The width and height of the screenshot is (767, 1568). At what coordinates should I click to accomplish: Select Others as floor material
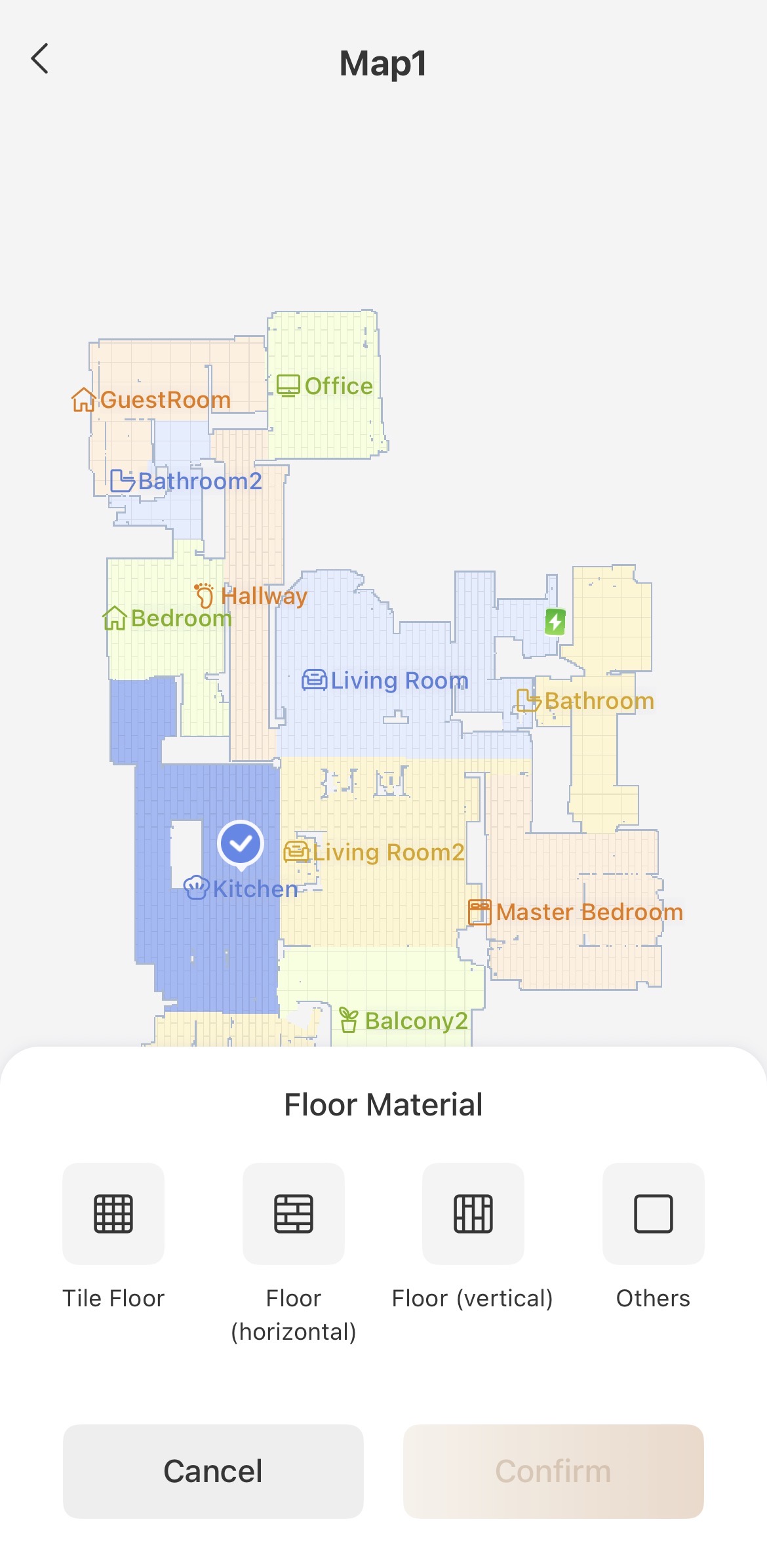click(653, 1213)
